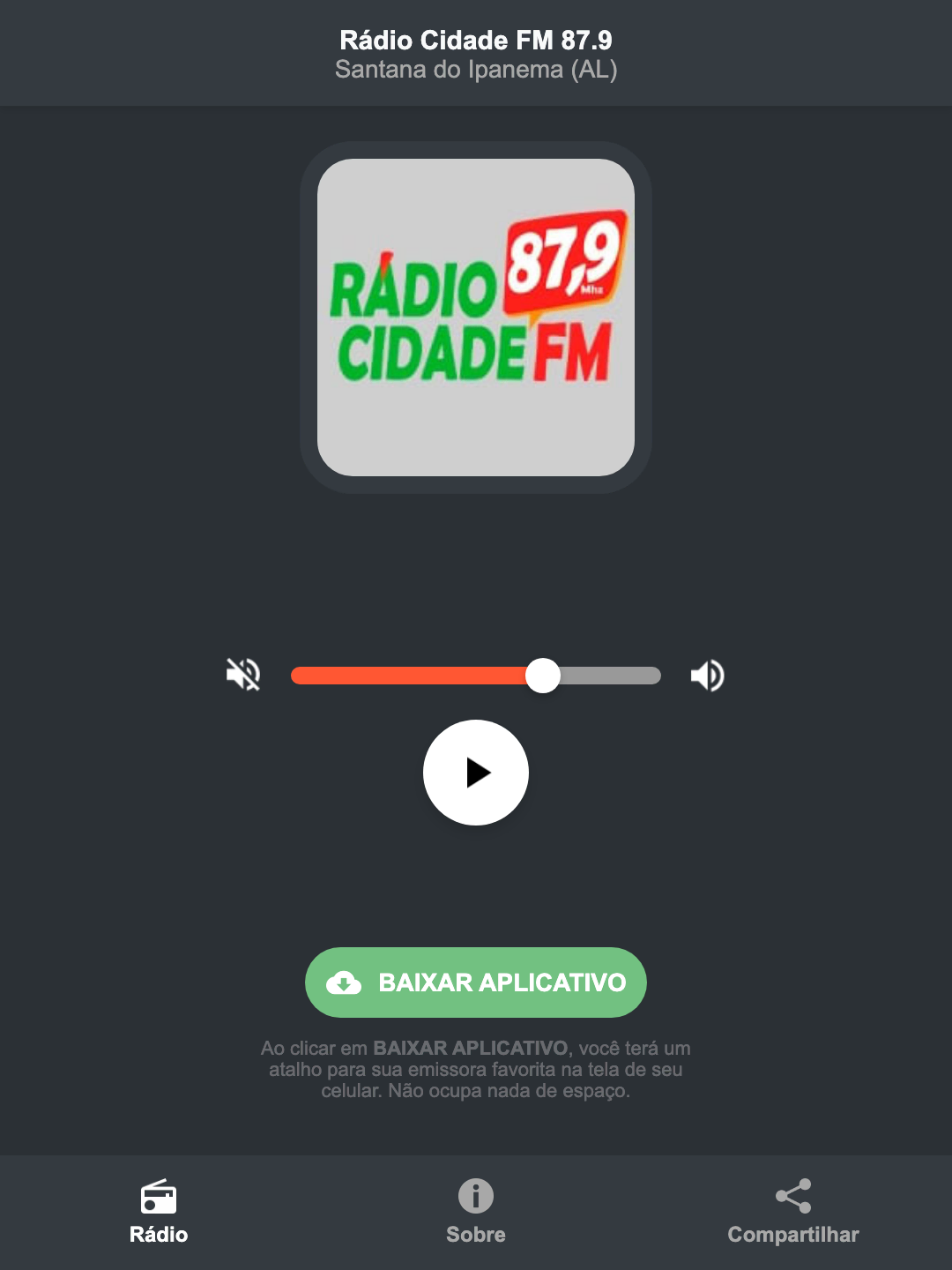Image resolution: width=952 pixels, height=1270 pixels.
Task: Click the bold BAIXAR APLICATIVO text in description
Action: pos(472,1049)
